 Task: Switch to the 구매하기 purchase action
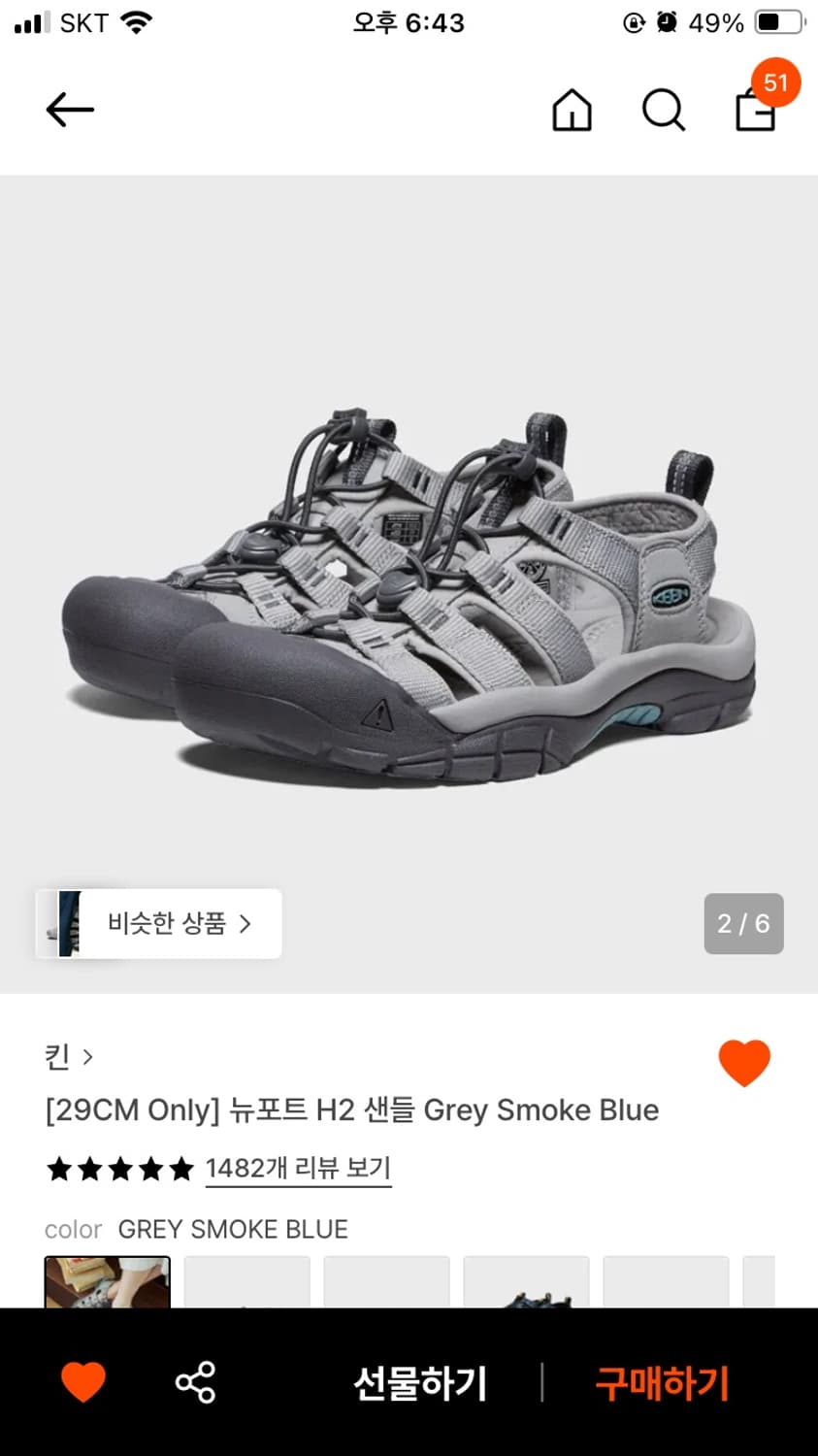click(x=661, y=1382)
